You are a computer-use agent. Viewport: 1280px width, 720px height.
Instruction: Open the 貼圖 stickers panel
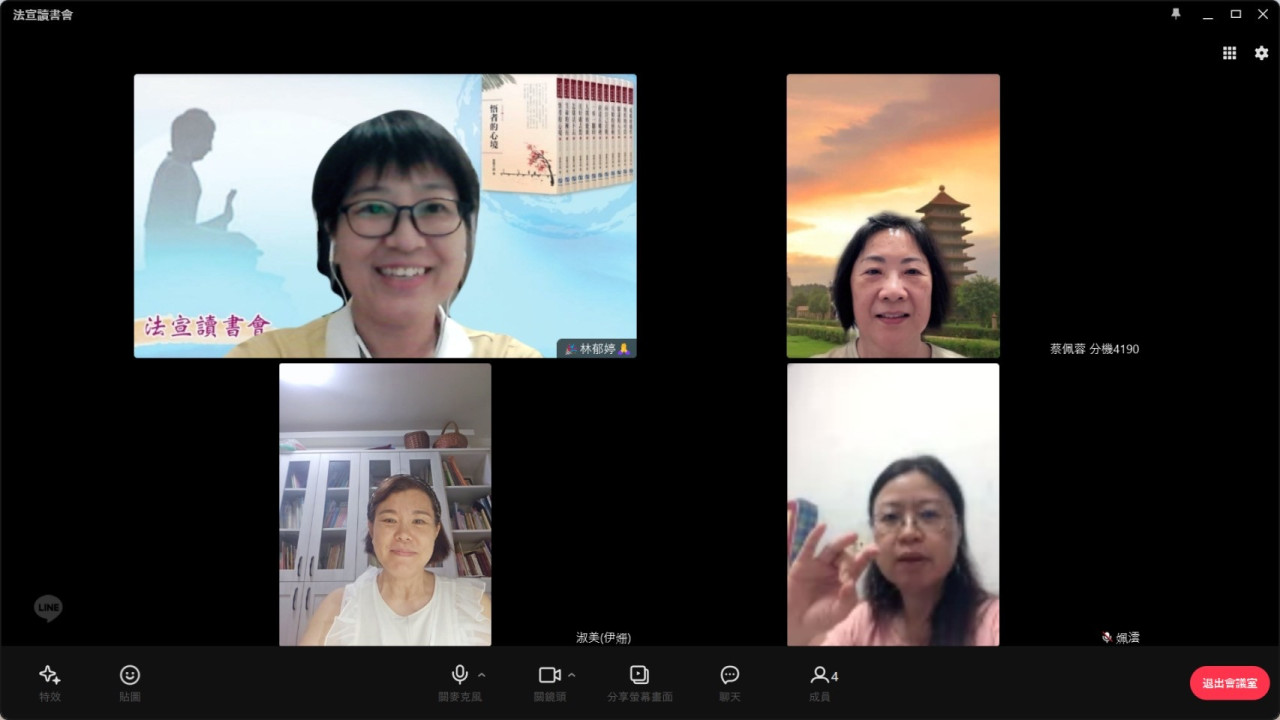[x=130, y=683]
